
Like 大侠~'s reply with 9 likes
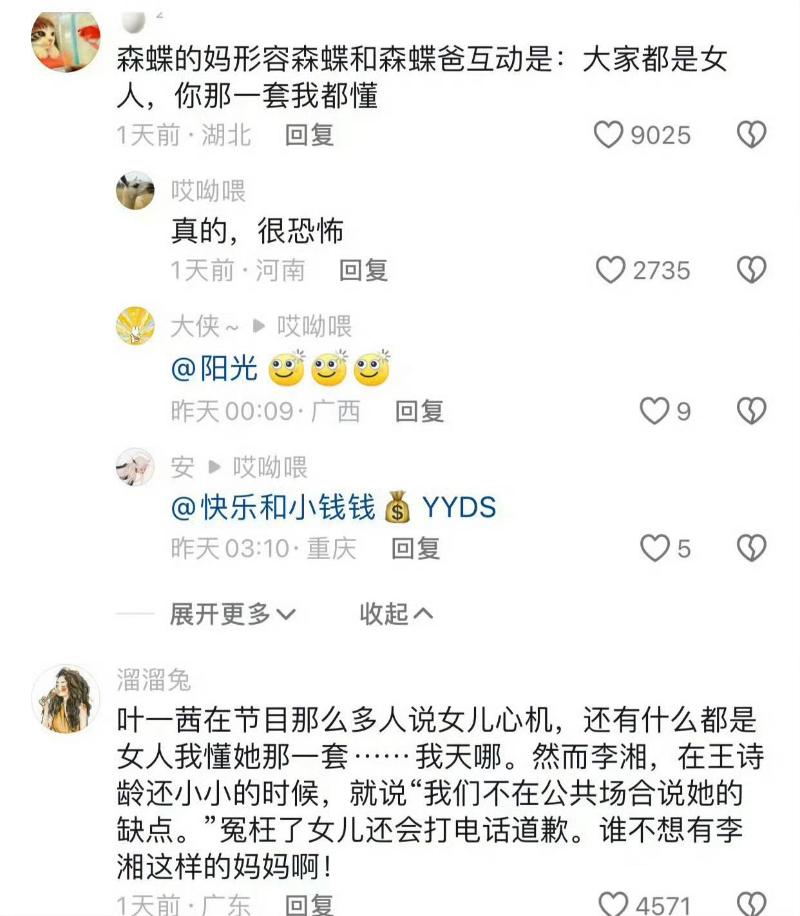(654, 410)
